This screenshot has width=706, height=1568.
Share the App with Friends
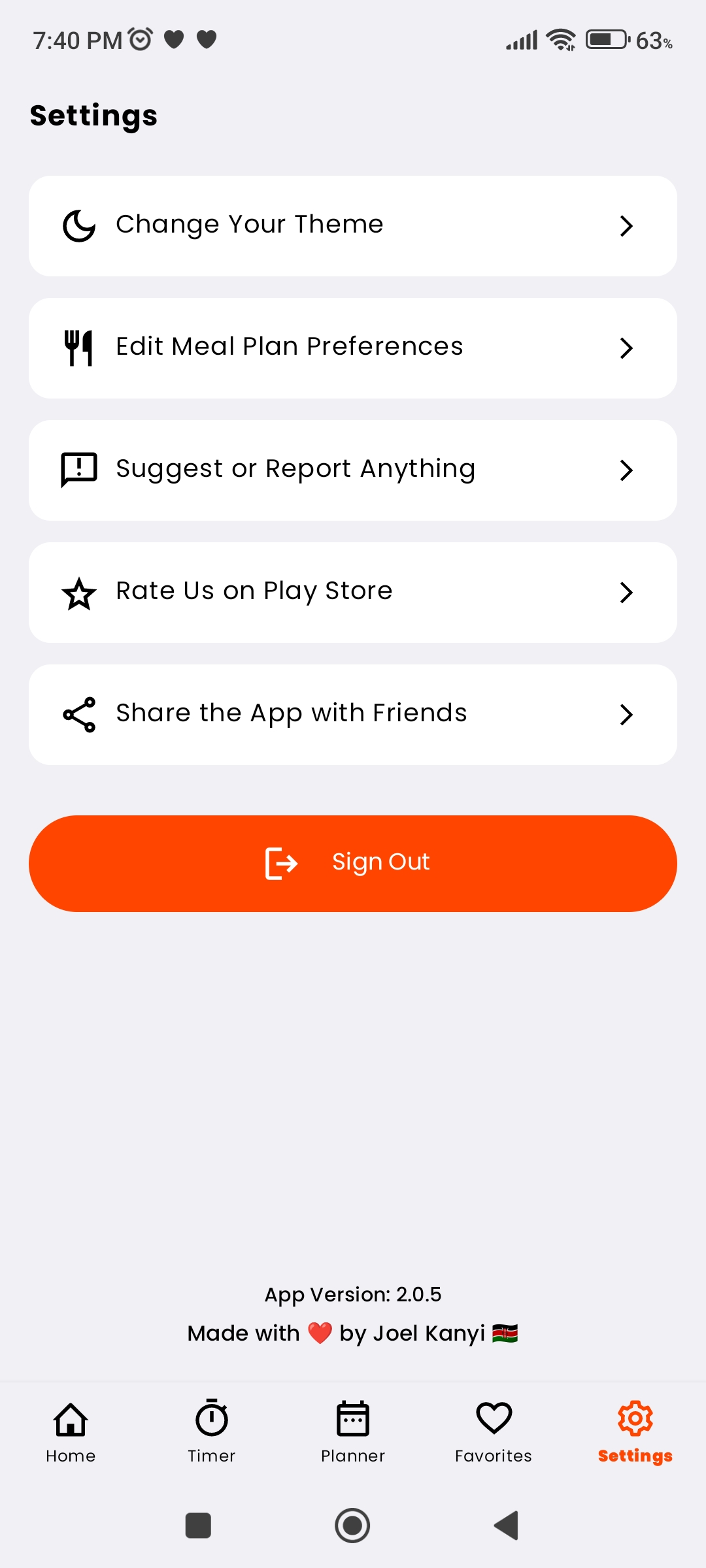(x=353, y=714)
